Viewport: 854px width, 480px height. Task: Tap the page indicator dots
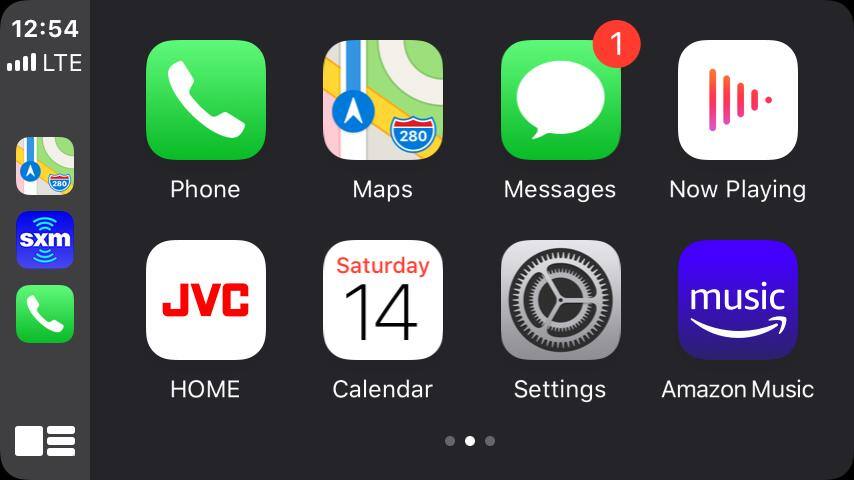(x=469, y=440)
